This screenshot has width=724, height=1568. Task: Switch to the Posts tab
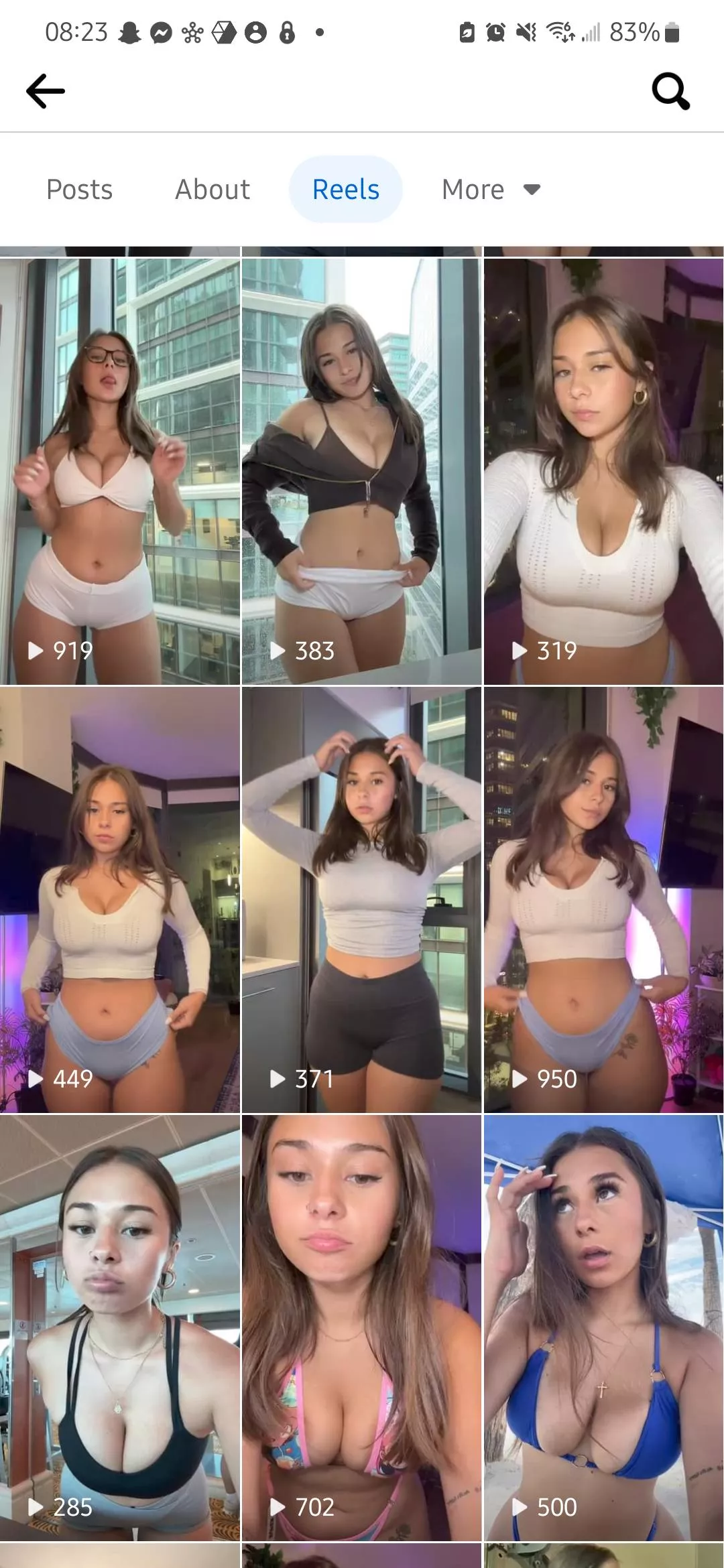point(80,189)
